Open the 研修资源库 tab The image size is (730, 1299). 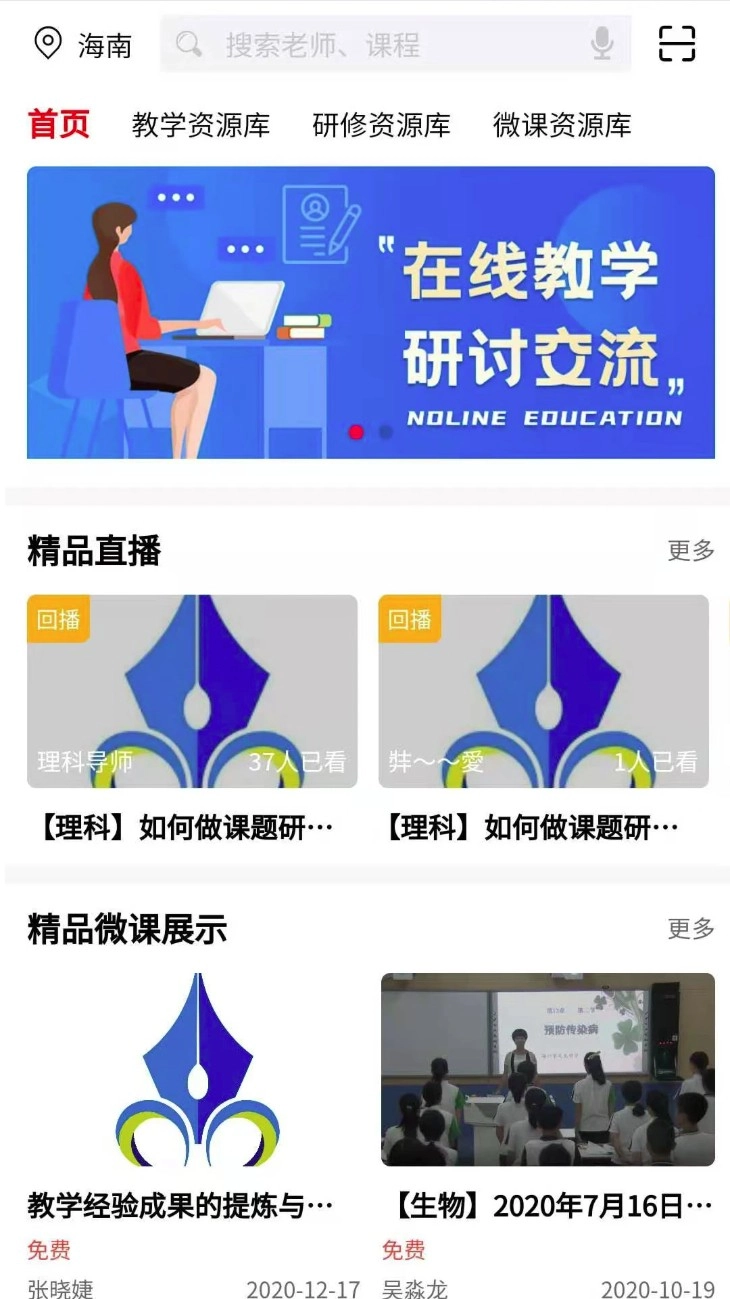[x=381, y=125]
